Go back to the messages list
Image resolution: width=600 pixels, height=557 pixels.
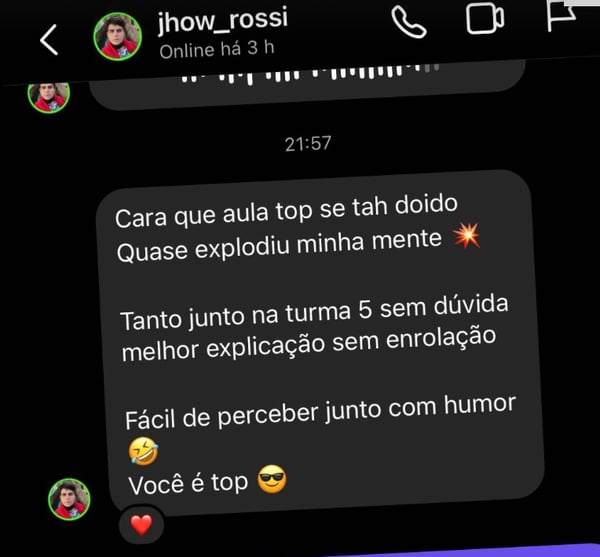(x=48, y=40)
